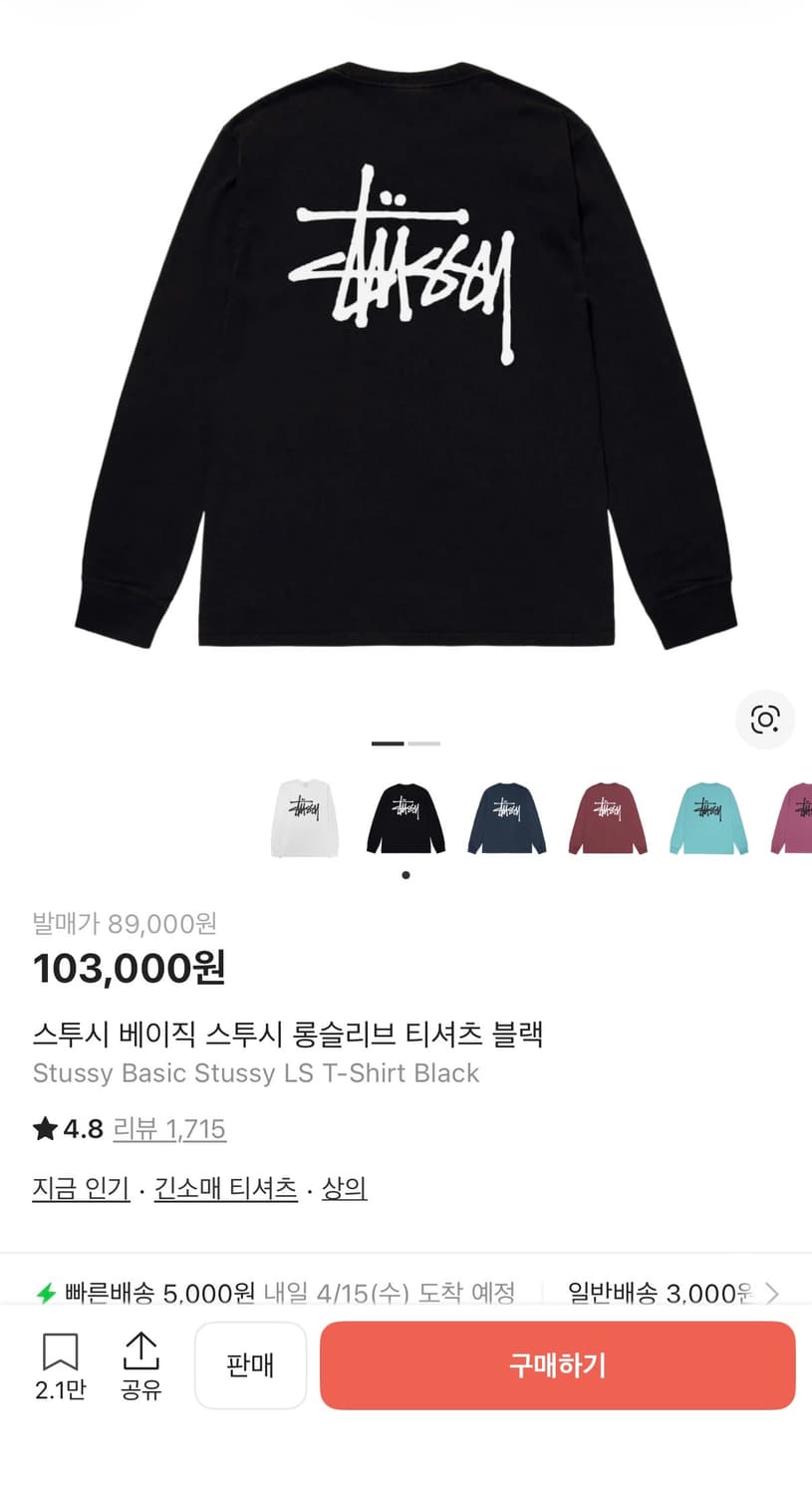The height and width of the screenshot is (1495, 812).
Task: Click the star rating icon
Action: tap(44, 1128)
